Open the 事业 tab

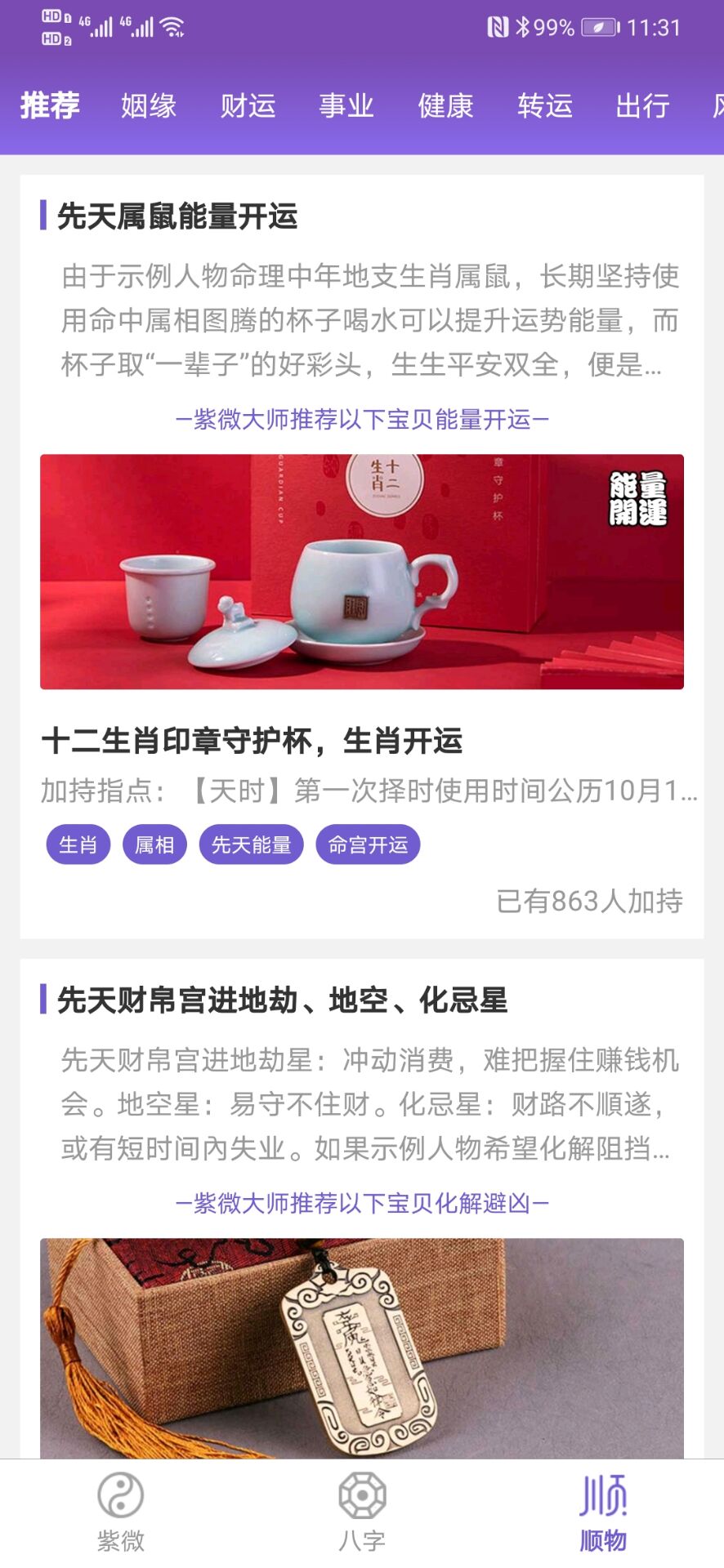[347, 106]
